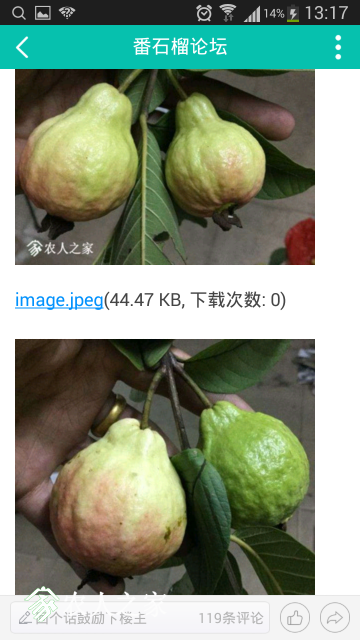Like this post with the thumbs-up icon

(294, 618)
